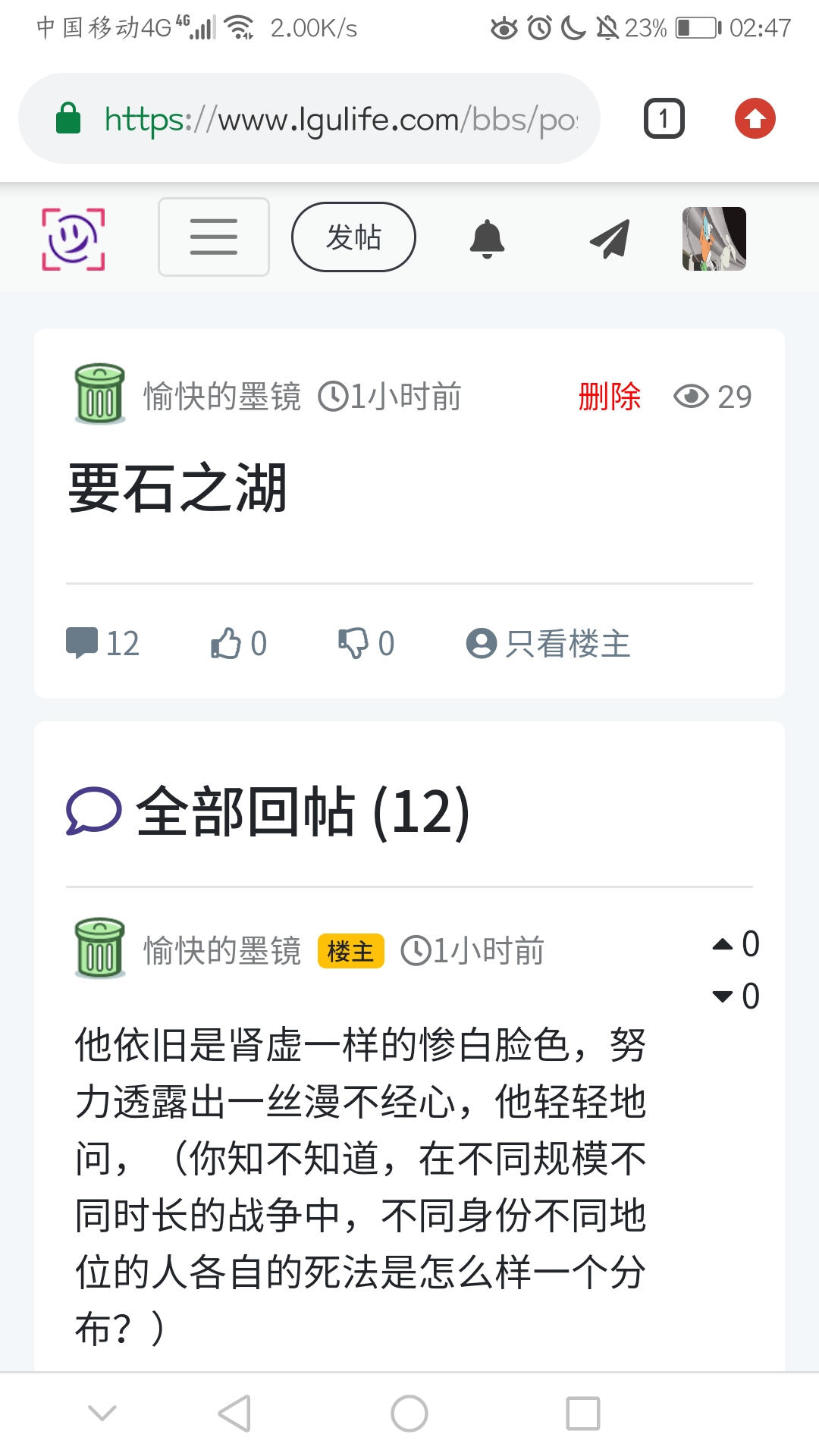Open the comments count on the post
Image resolution: width=819 pixels, height=1456 pixels.
point(102,644)
